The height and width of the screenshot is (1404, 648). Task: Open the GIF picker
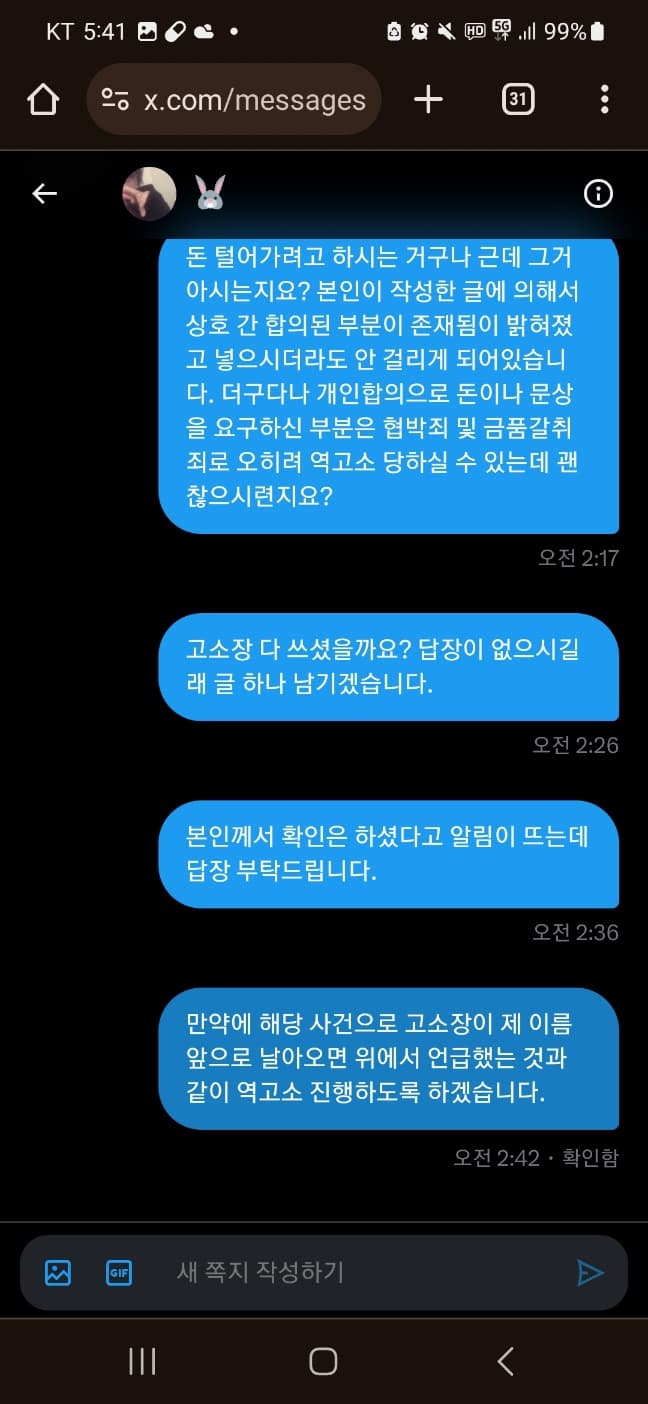click(119, 1272)
